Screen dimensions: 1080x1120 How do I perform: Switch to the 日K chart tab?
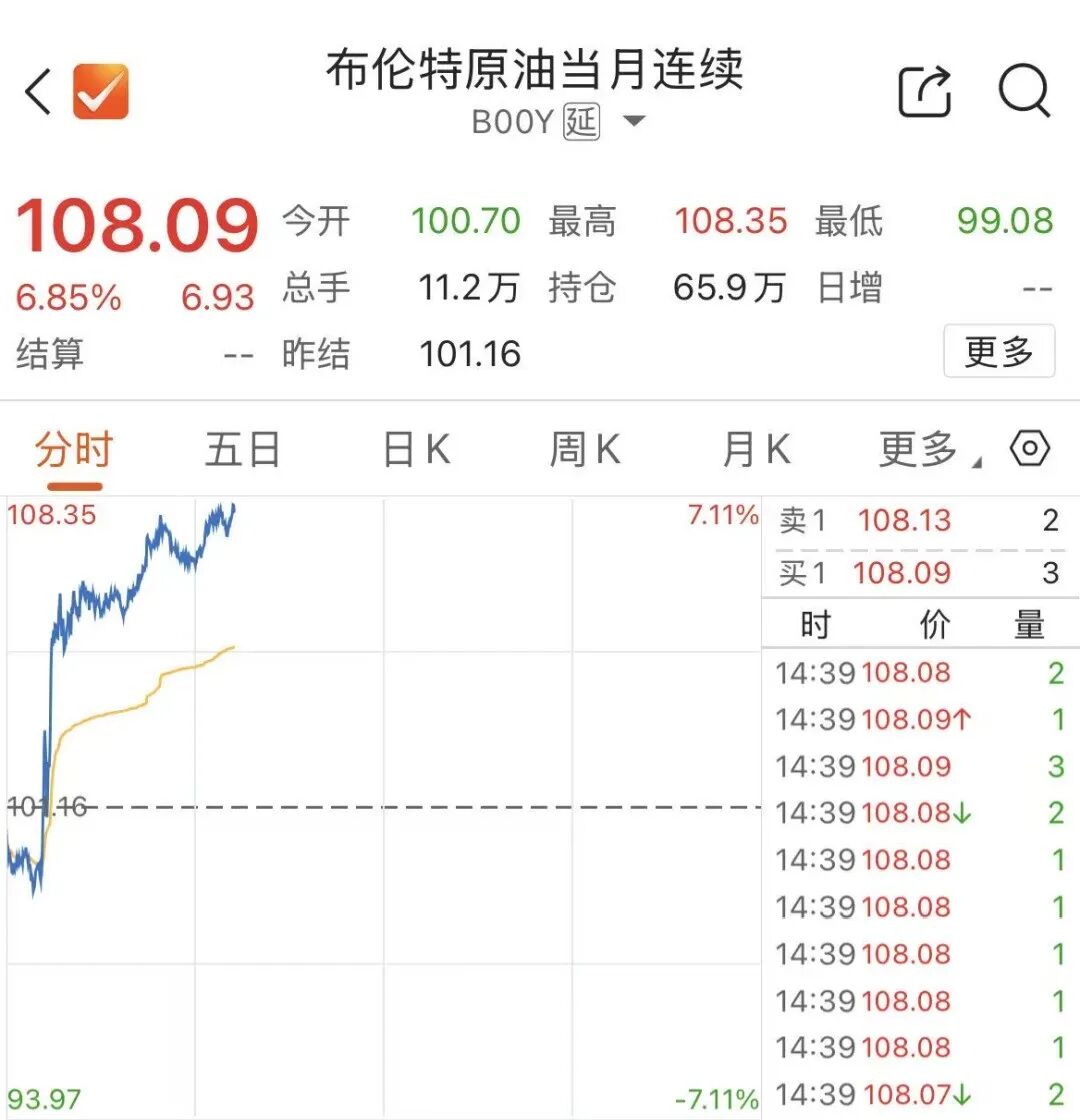point(416,450)
